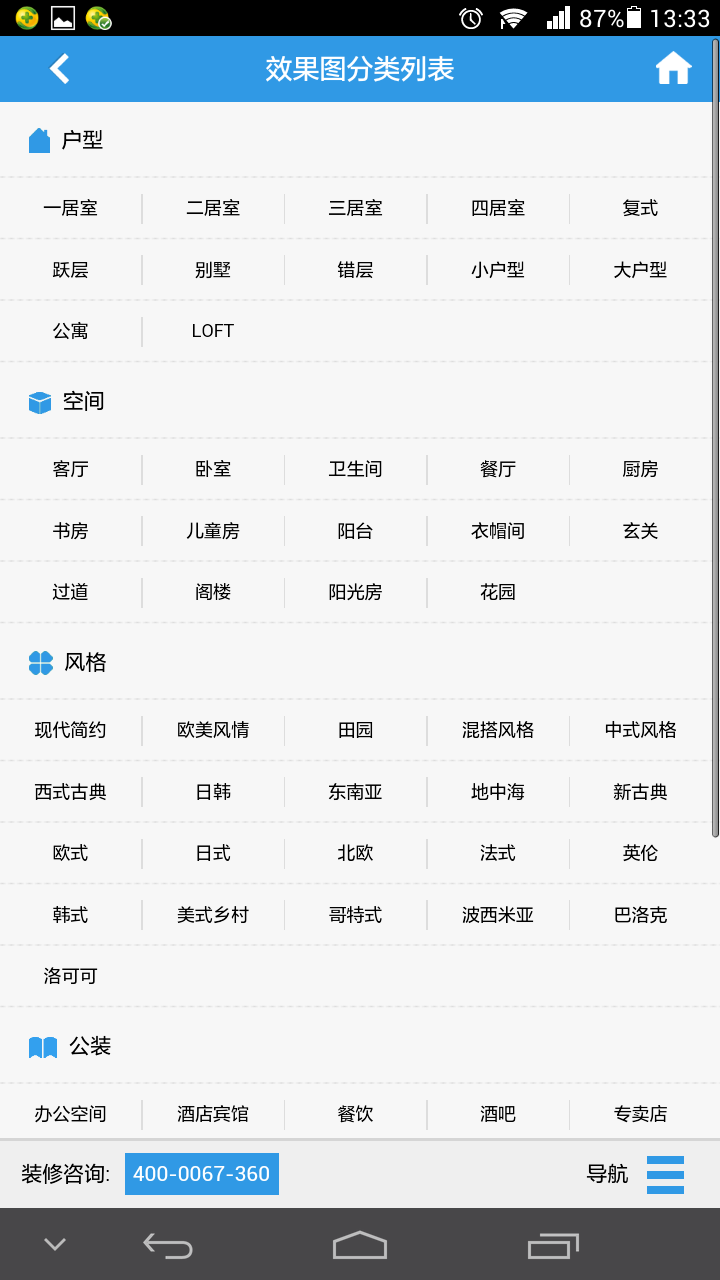The height and width of the screenshot is (1280, 720).
Task: Open the 地中海 style
Action: 498,792
